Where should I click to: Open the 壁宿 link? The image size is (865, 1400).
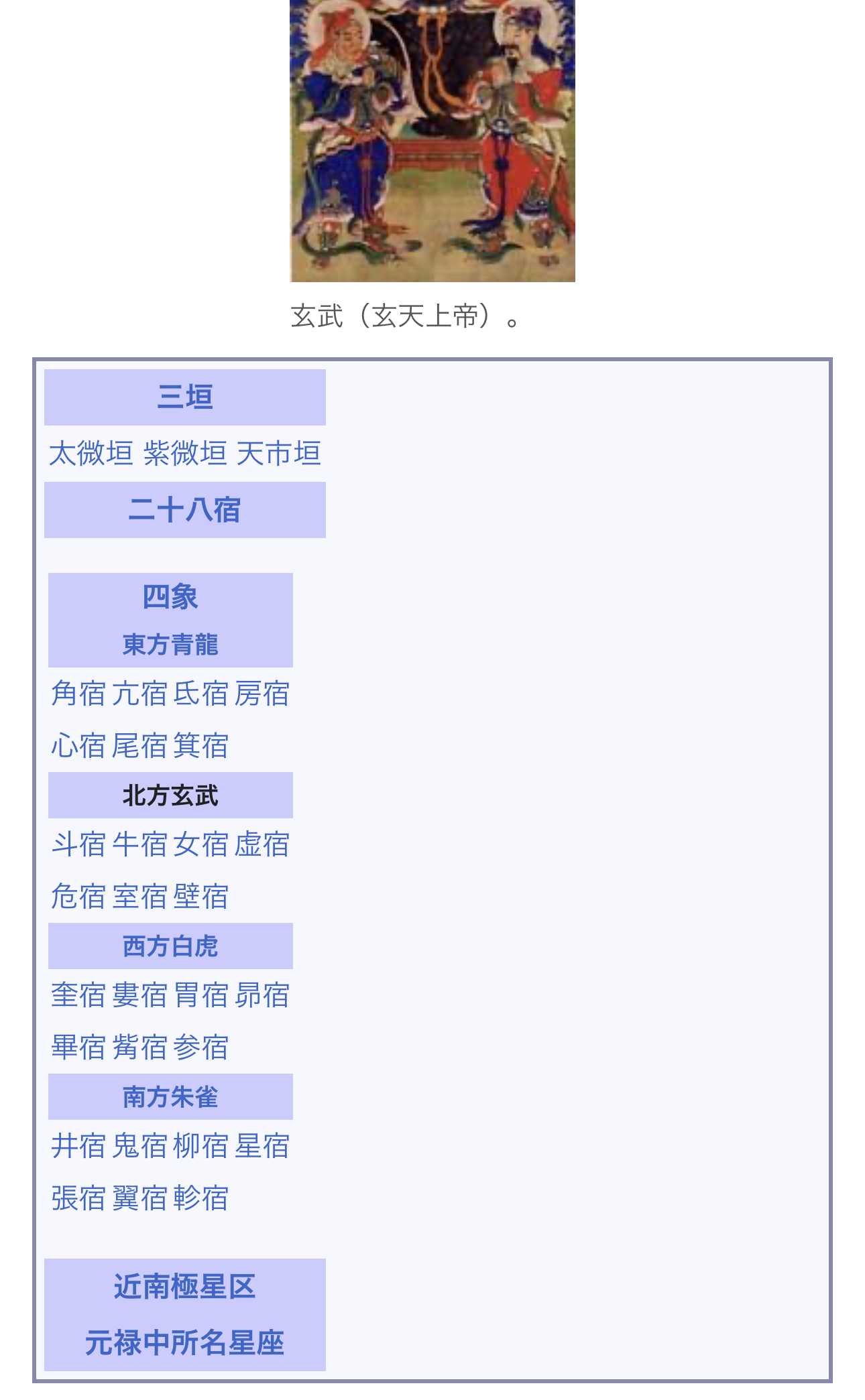click(200, 897)
